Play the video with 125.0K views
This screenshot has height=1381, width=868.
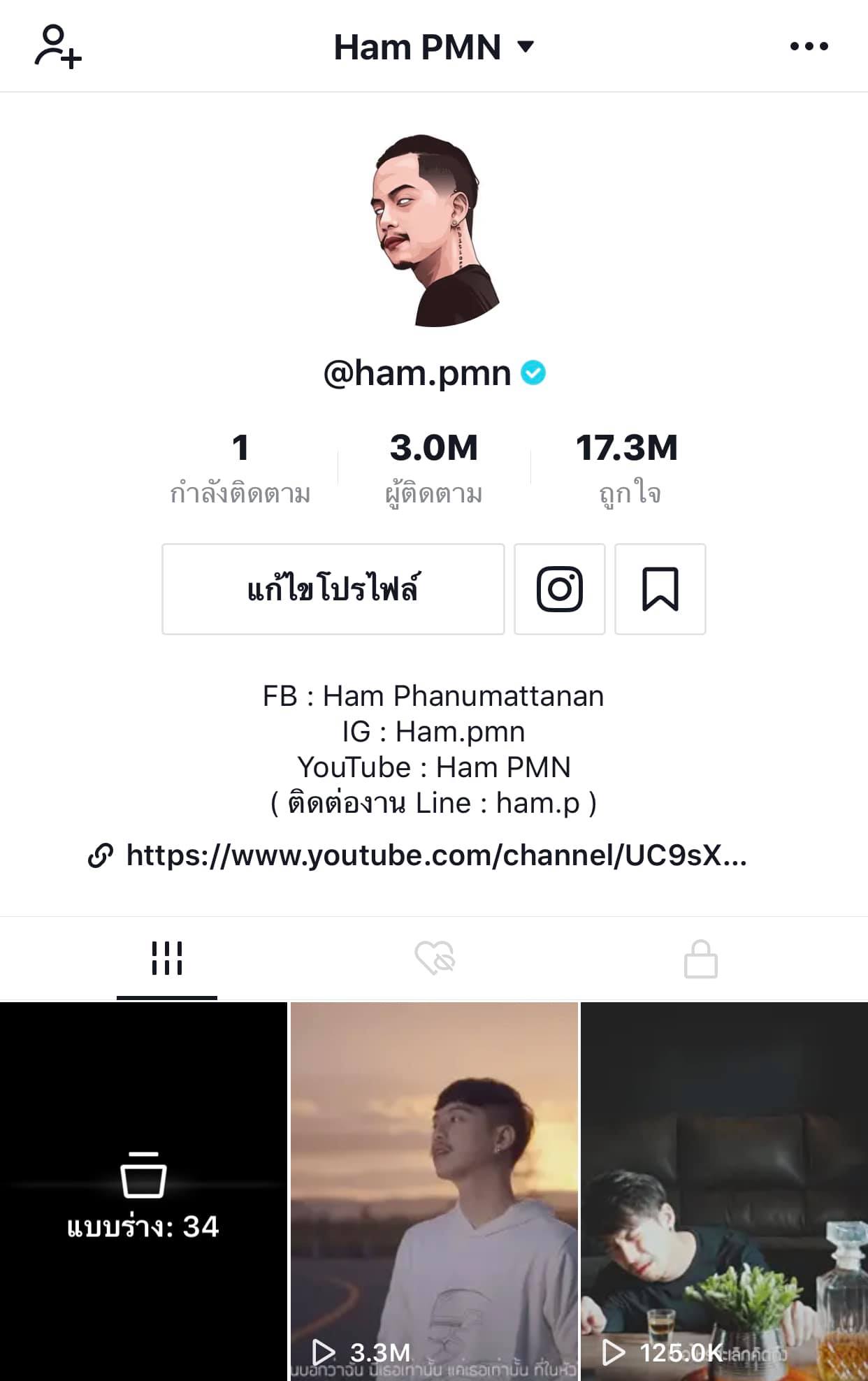[x=725, y=1192]
